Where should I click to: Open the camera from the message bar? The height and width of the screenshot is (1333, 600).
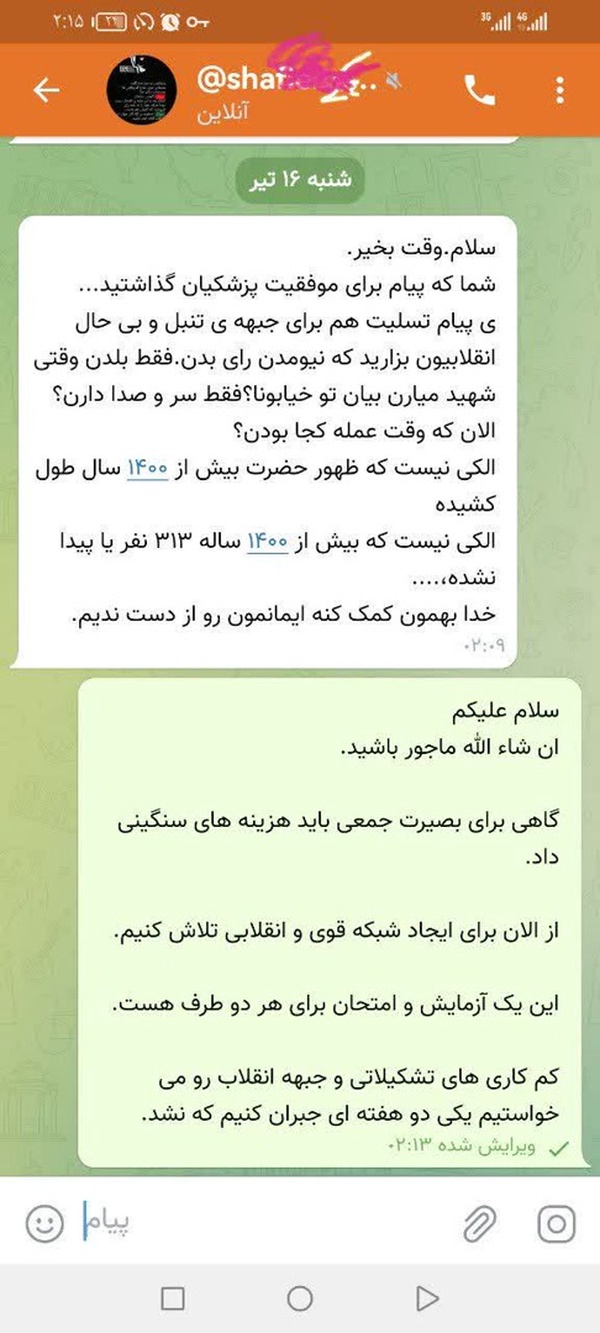555,1223
